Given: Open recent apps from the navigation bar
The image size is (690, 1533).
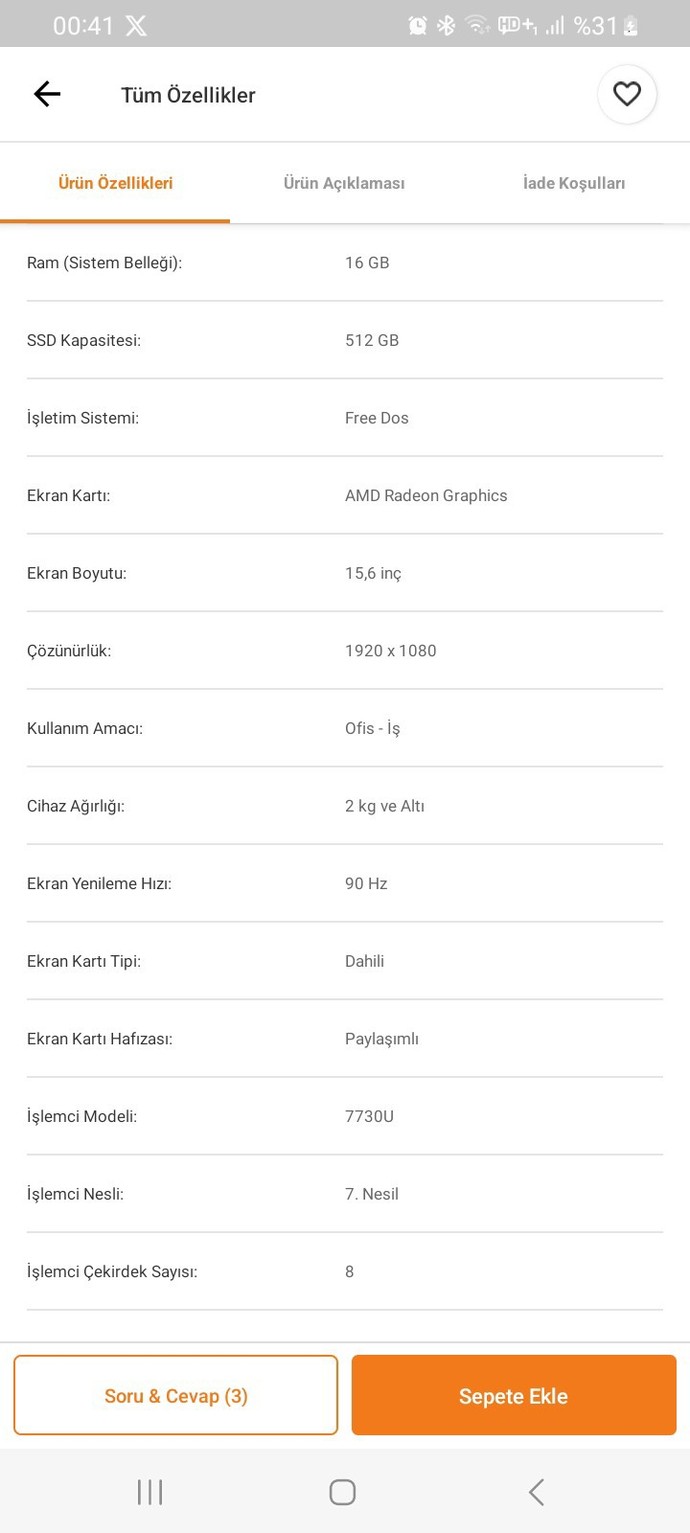Looking at the screenshot, I should [x=150, y=1492].
